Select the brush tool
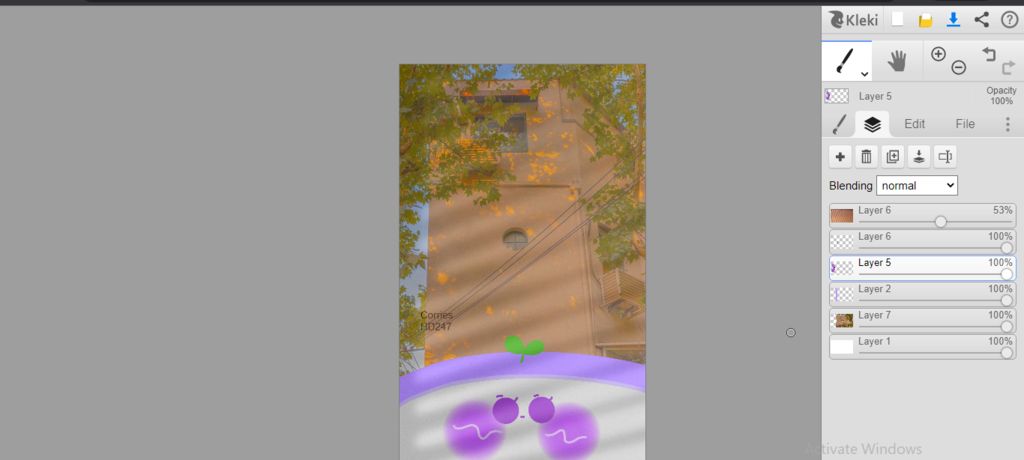Image resolution: width=1024 pixels, height=460 pixels. coord(846,61)
